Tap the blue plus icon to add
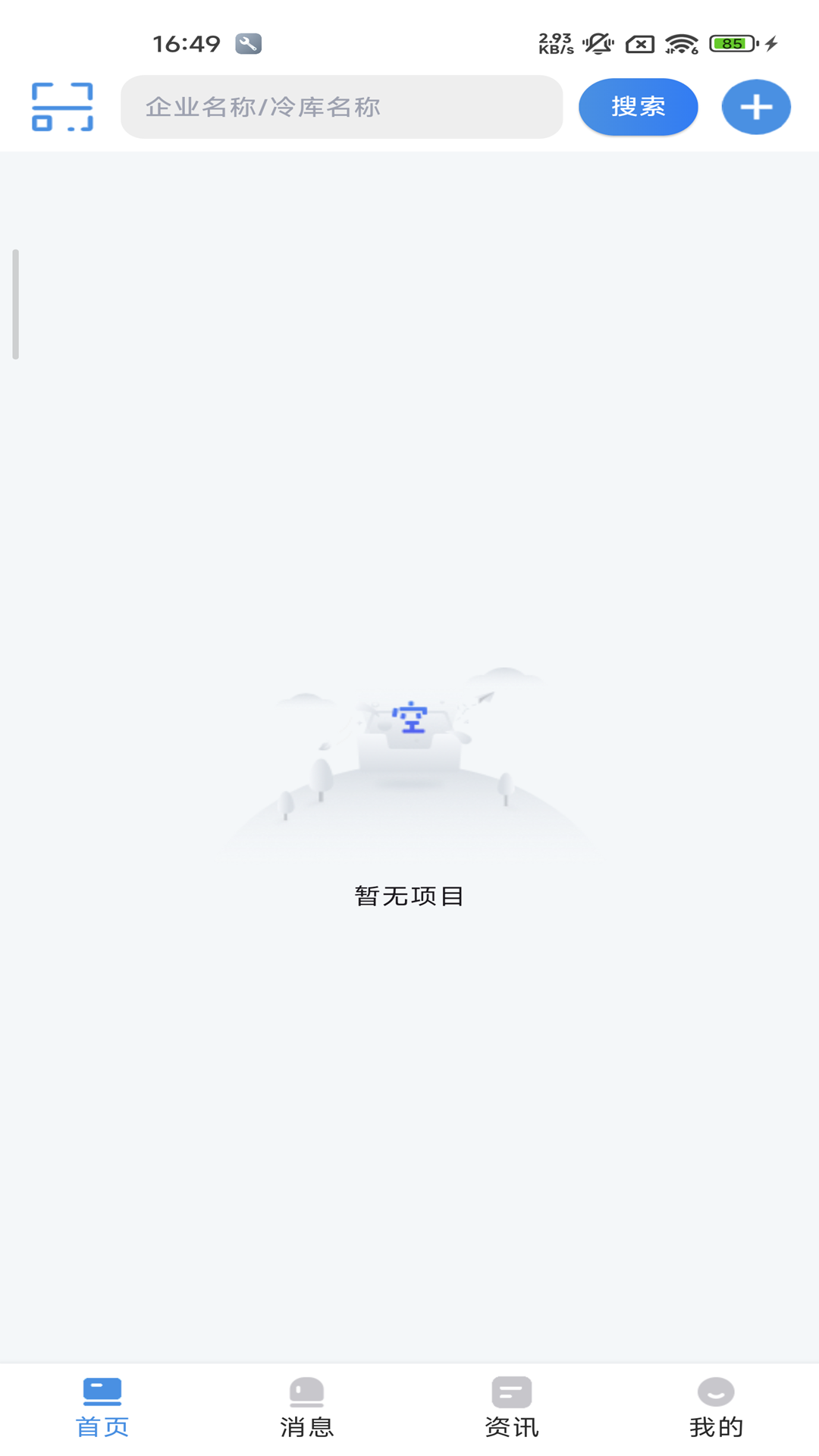The image size is (819, 1456). pos(755,107)
